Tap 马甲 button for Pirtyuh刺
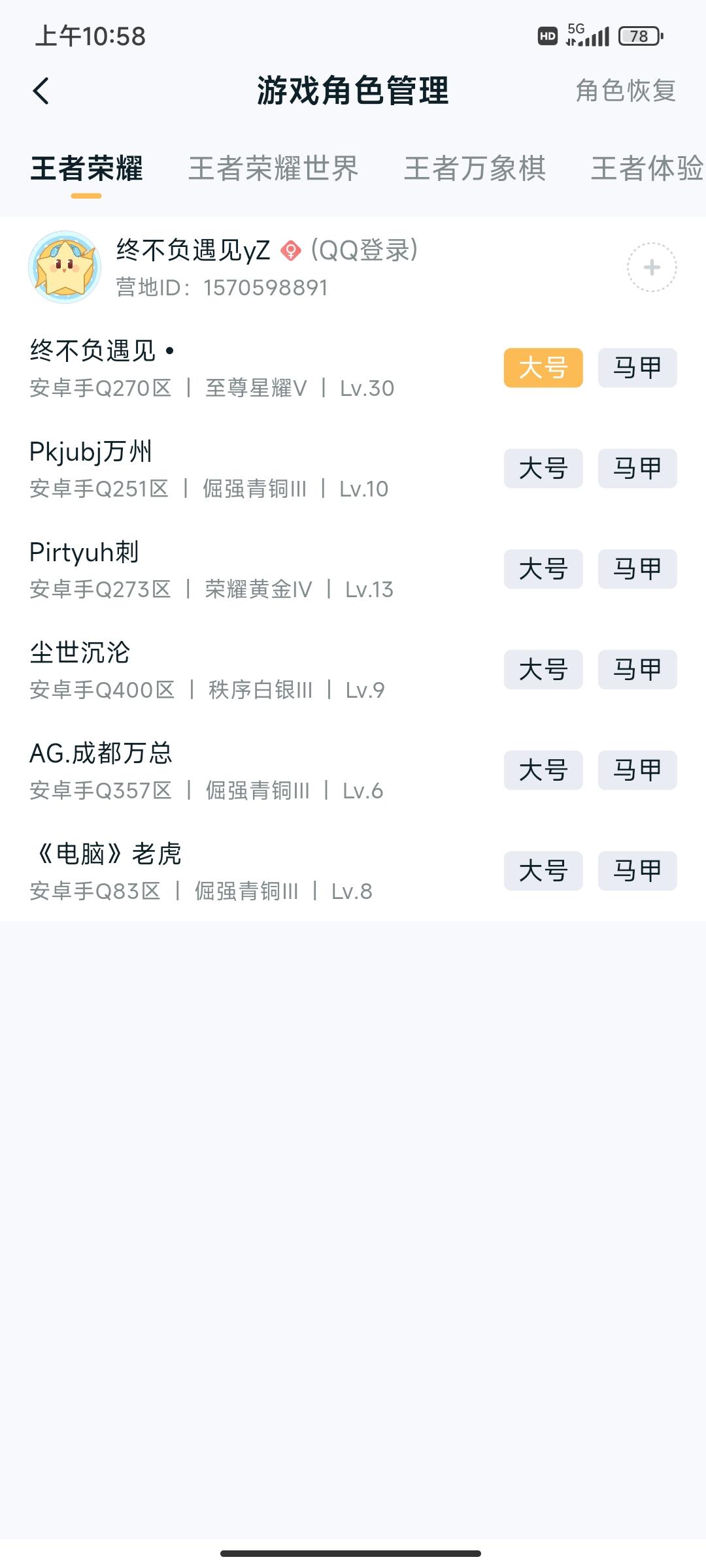Viewport: 706px width, 1568px height. click(x=637, y=568)
